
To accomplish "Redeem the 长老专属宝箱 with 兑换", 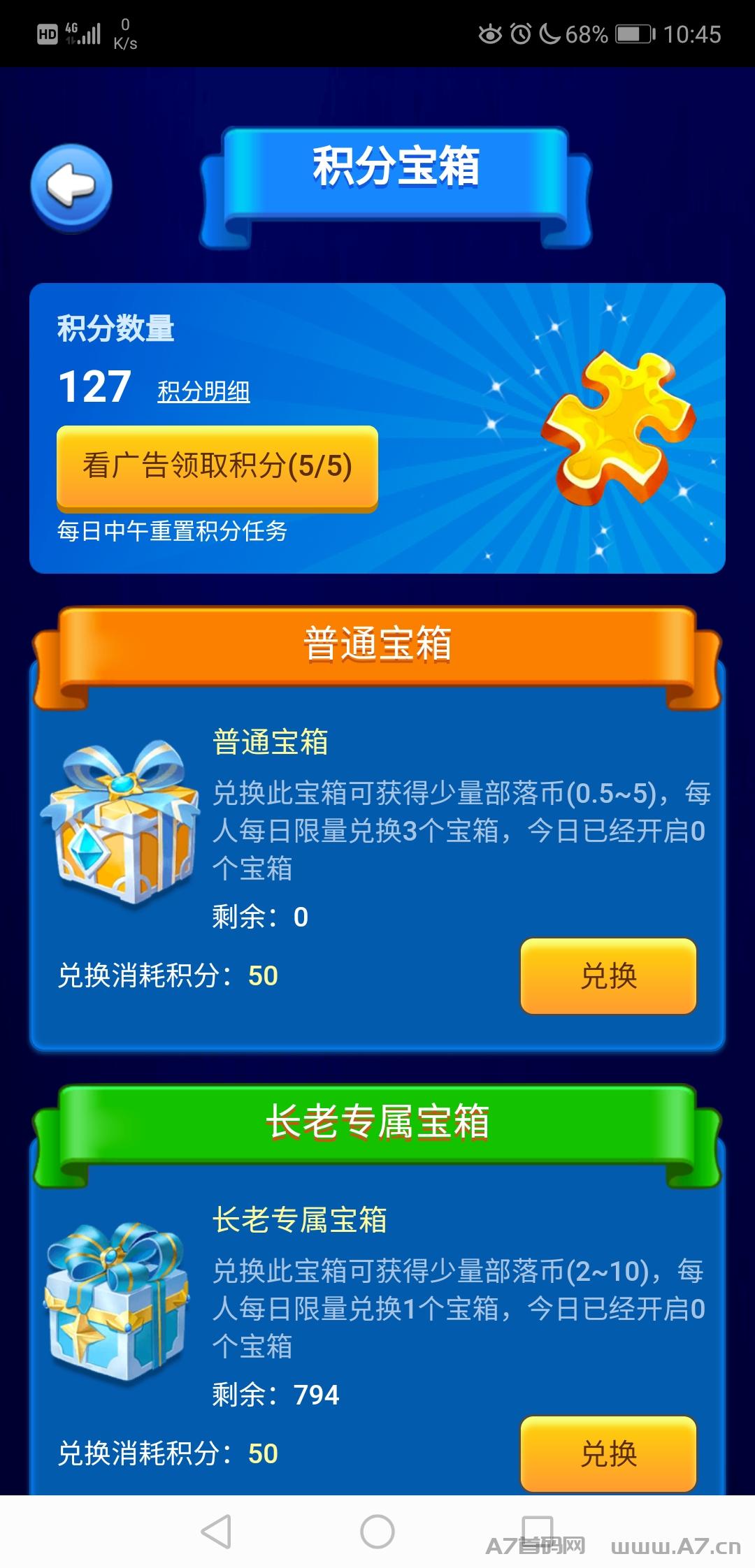I will pyautogui.click(x=608, y=1454).
